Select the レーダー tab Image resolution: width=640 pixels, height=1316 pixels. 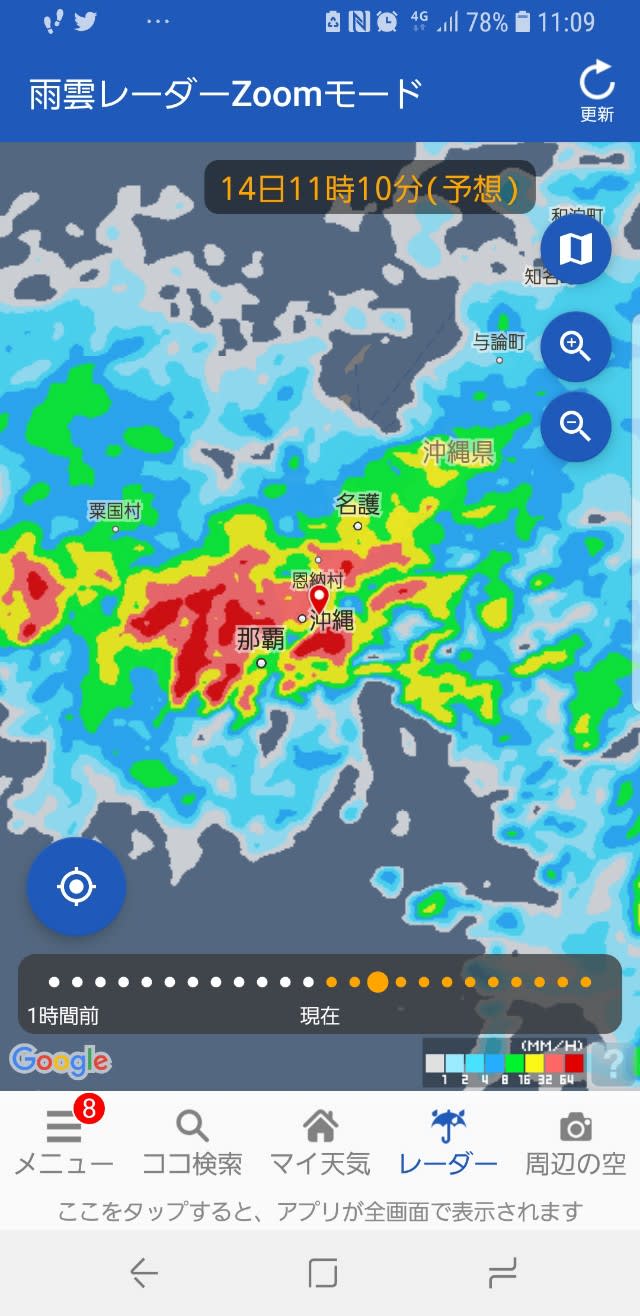[x=448, y=1143]
